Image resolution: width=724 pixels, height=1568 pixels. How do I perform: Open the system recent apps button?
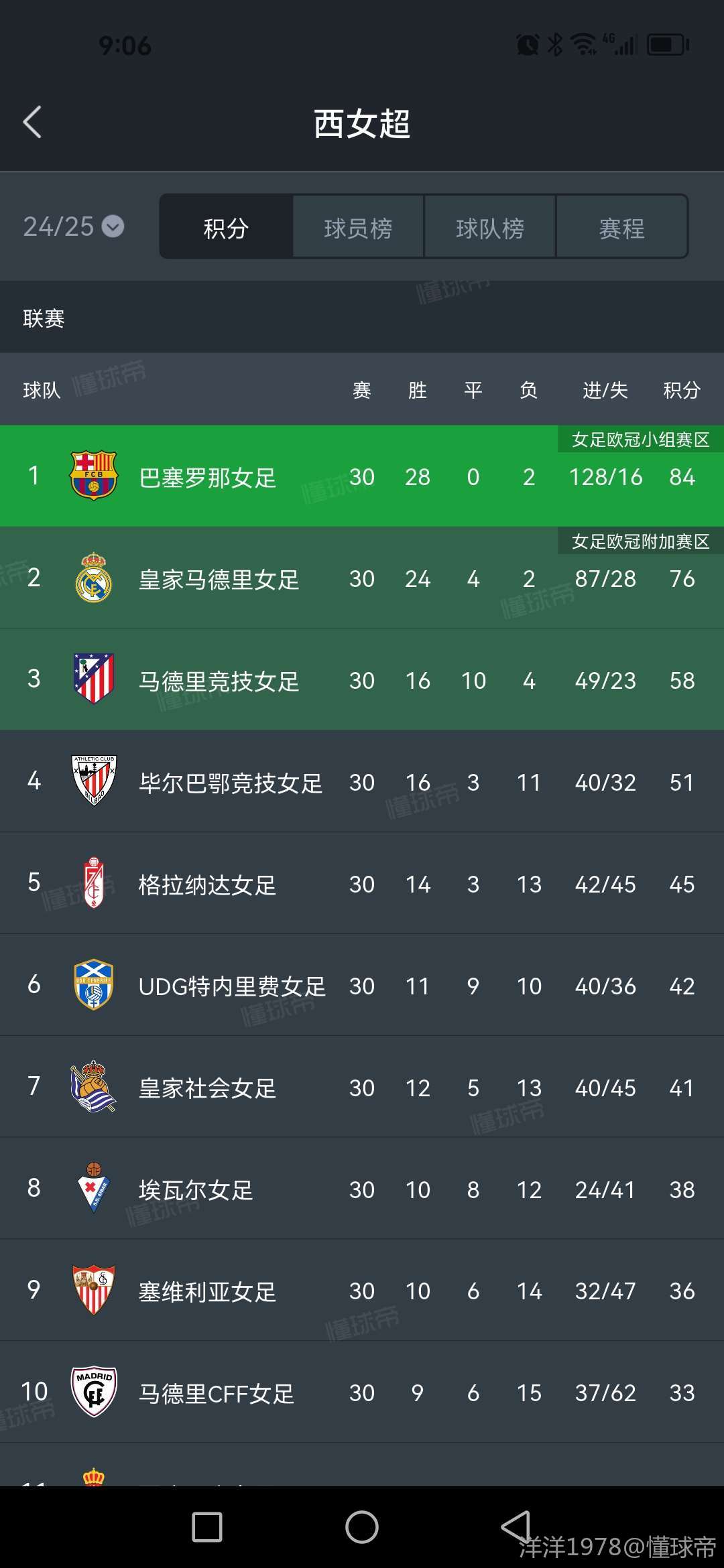207,1528
